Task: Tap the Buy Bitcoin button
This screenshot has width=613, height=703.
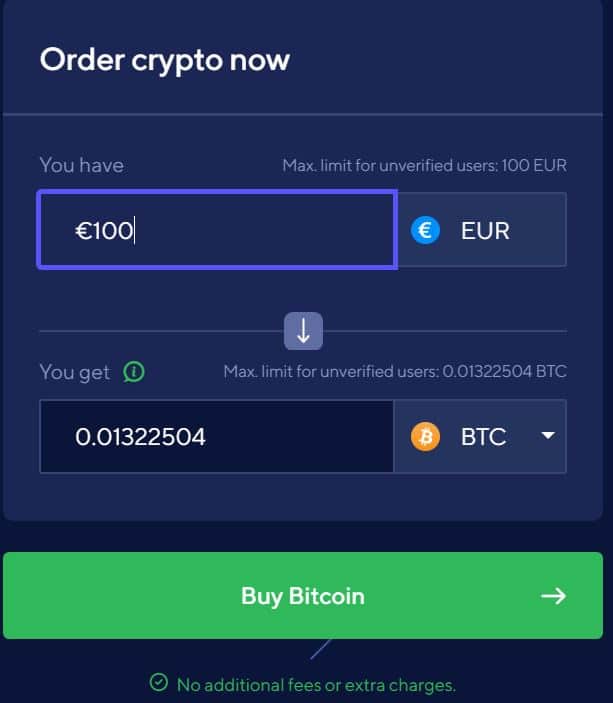Action: point(303,596)
